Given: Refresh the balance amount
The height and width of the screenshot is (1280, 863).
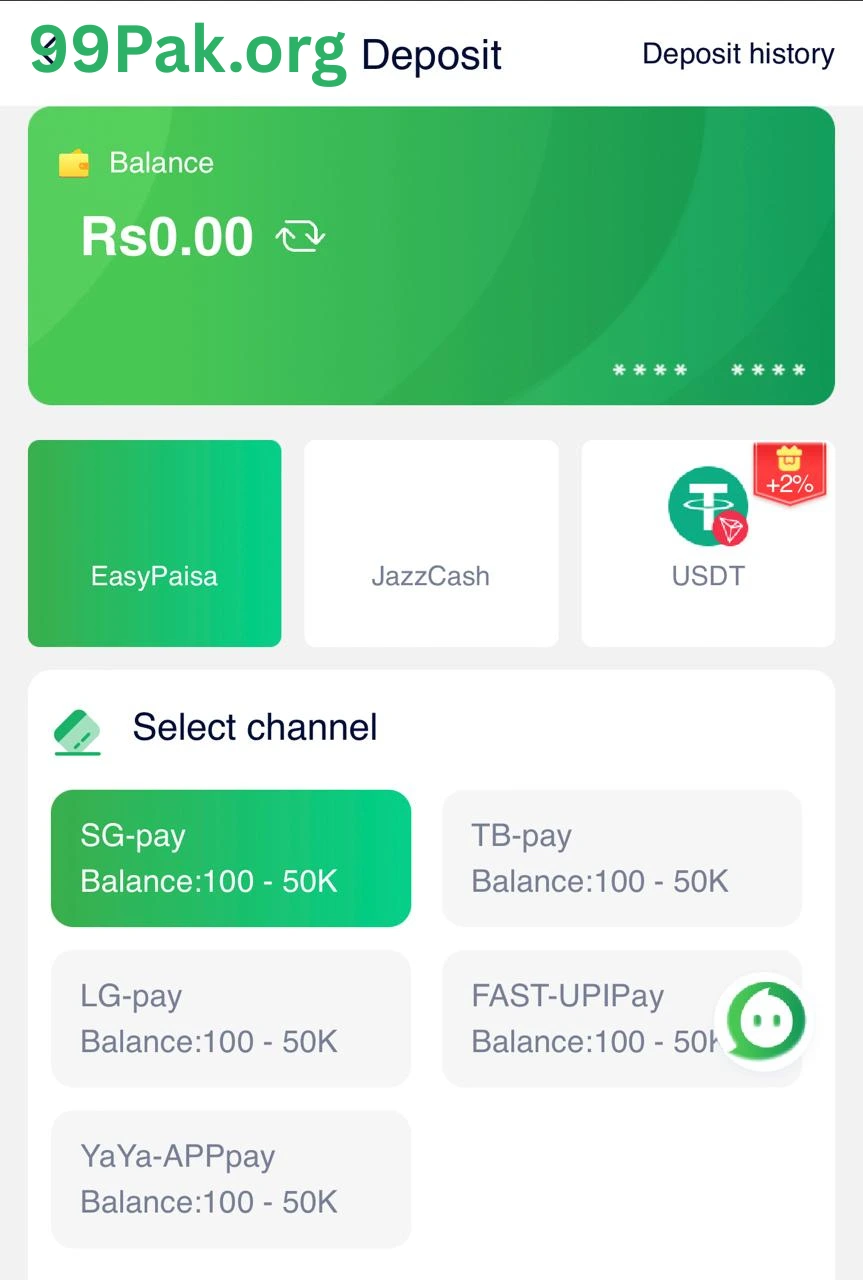Looking at the screenshot, I should pos(301,237).
